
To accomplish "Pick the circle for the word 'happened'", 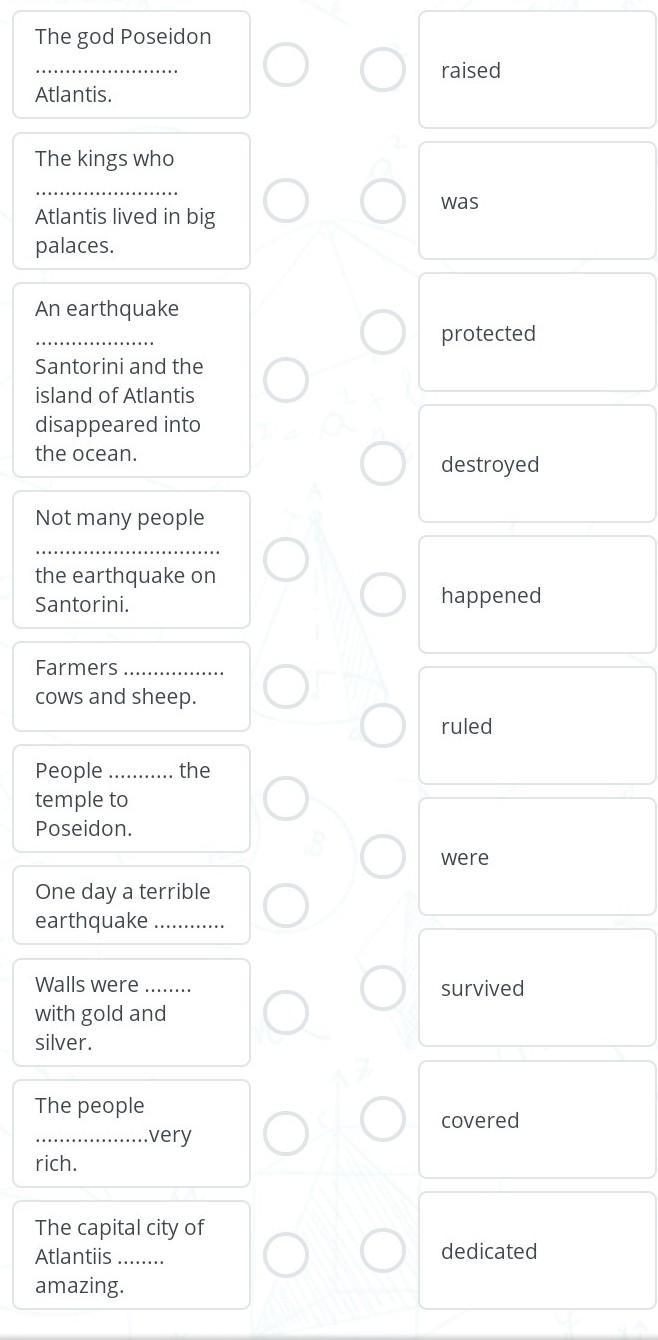I will tap(383, 595).
